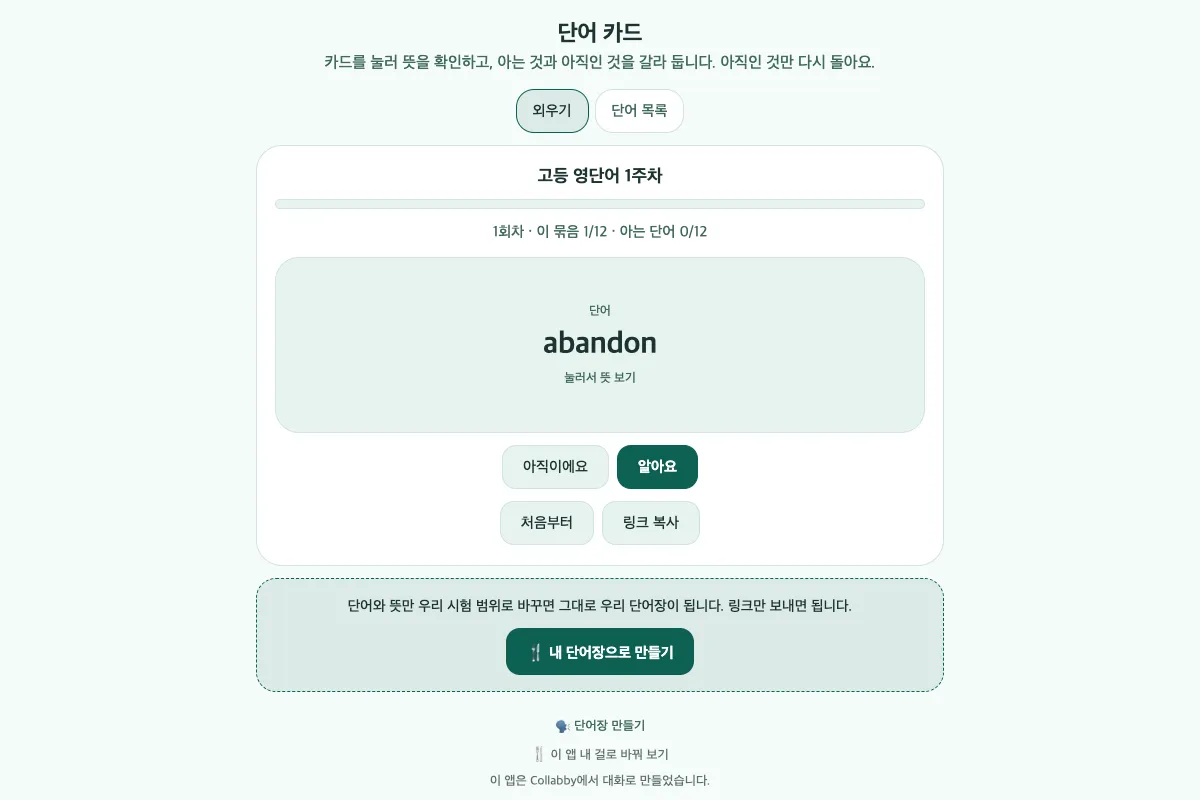
Task: Switch to the 외우기 tab
Action: (x=552, y=111)
